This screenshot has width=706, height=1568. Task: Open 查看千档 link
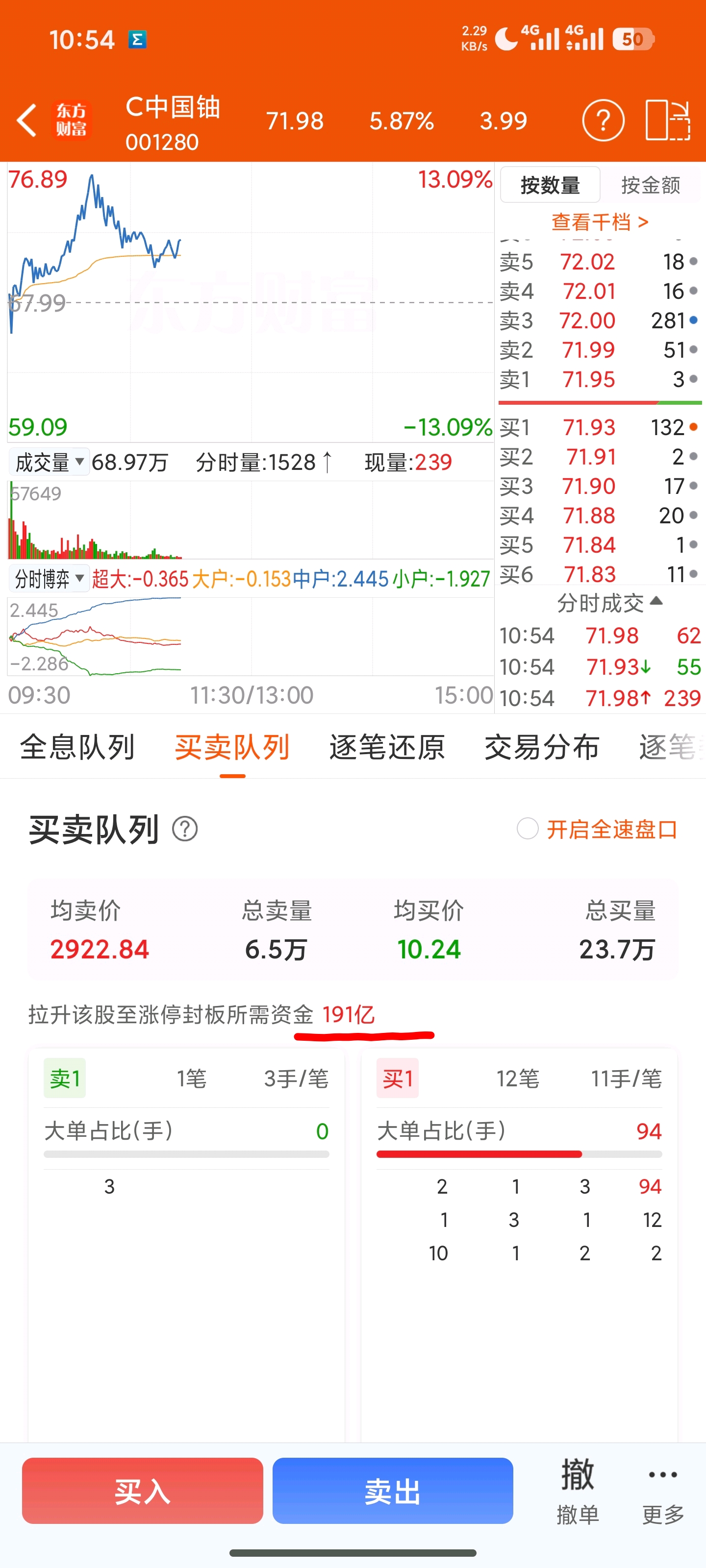click(x=600, y=221)
